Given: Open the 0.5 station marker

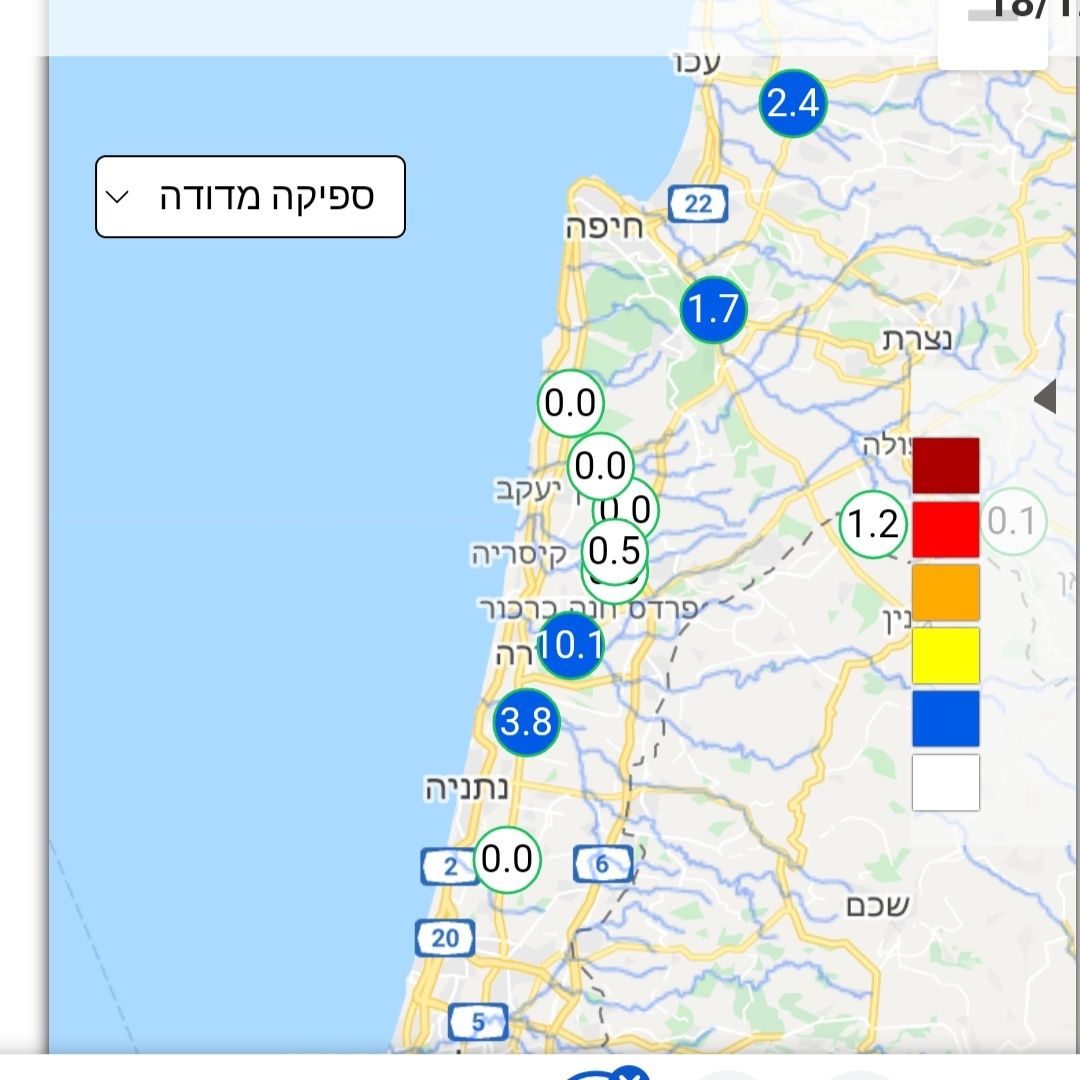Looking at the screenshot, I should coord(614,550).
